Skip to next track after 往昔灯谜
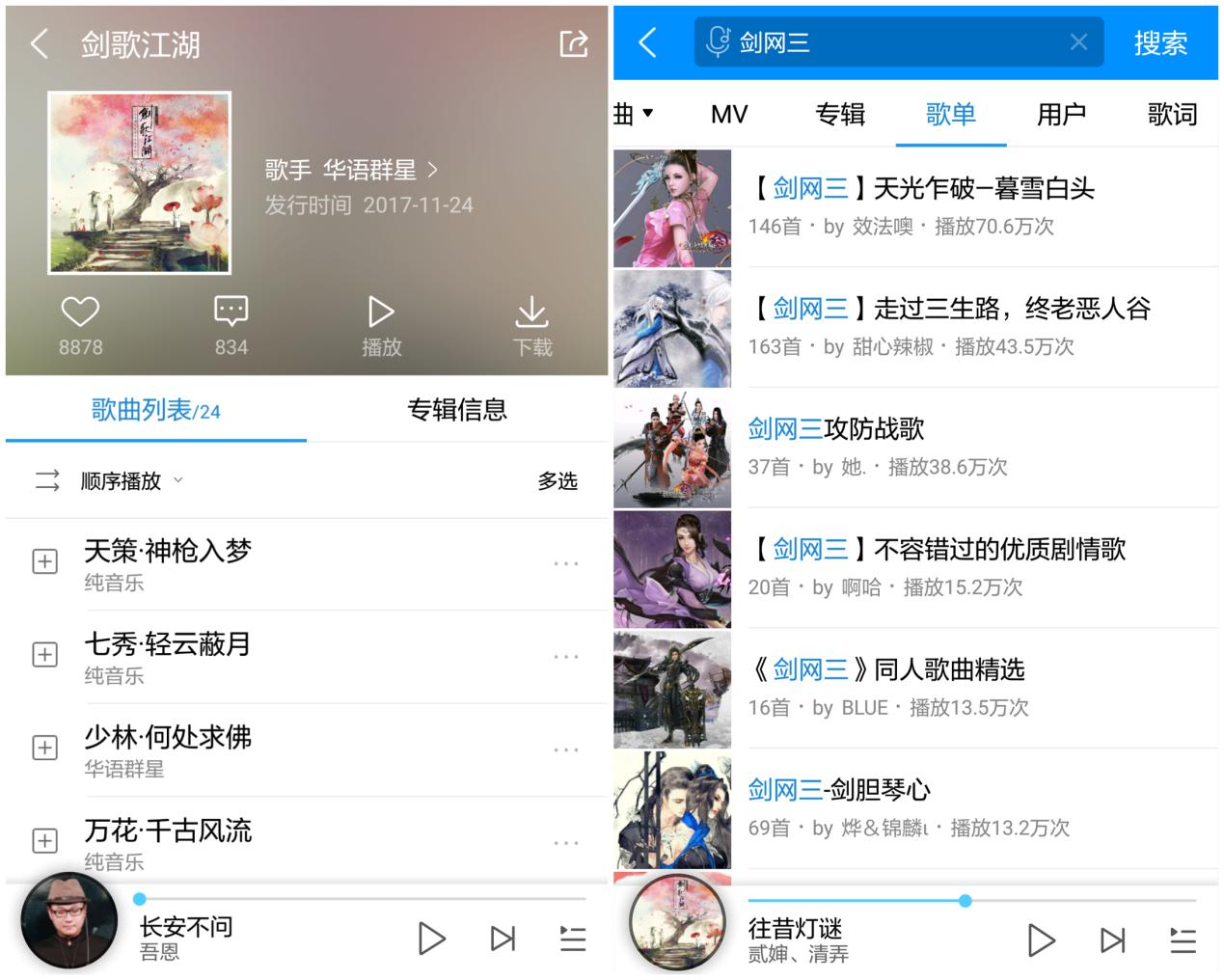The height and width of the screenshot is (980, 1224). coord(1112,939)
